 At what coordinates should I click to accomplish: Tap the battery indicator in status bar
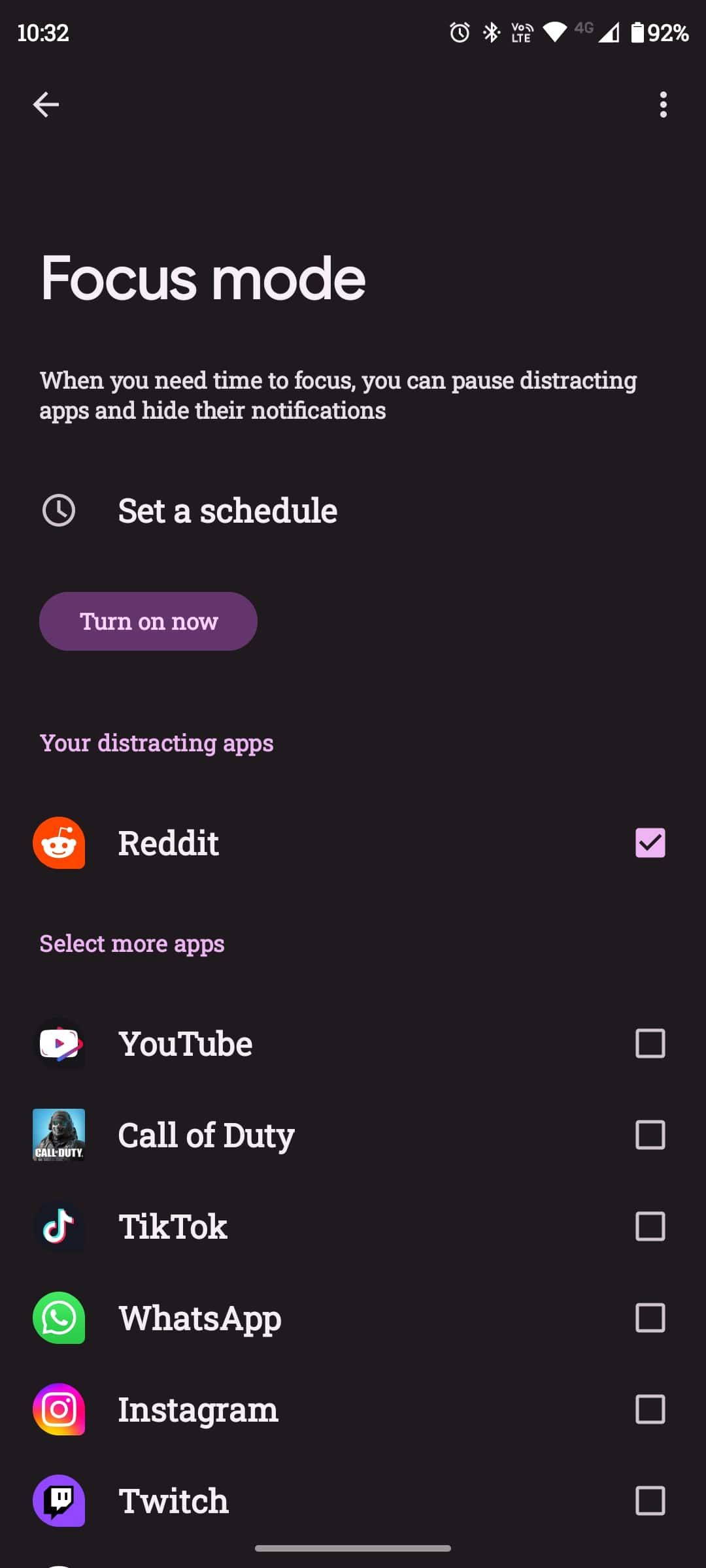[637, 32]
